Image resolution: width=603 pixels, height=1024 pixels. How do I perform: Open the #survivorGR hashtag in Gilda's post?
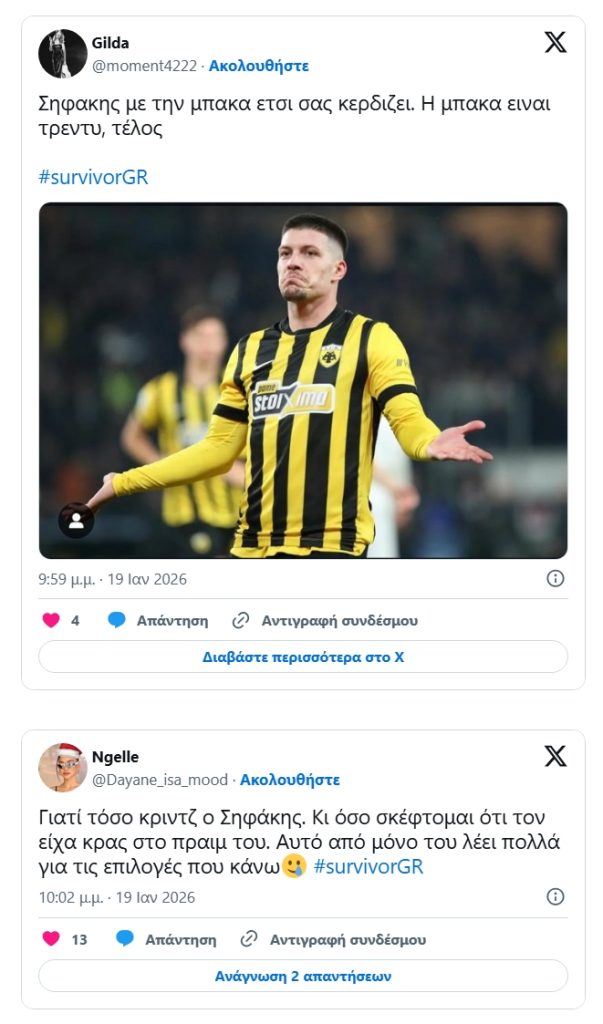click(93, 177)
